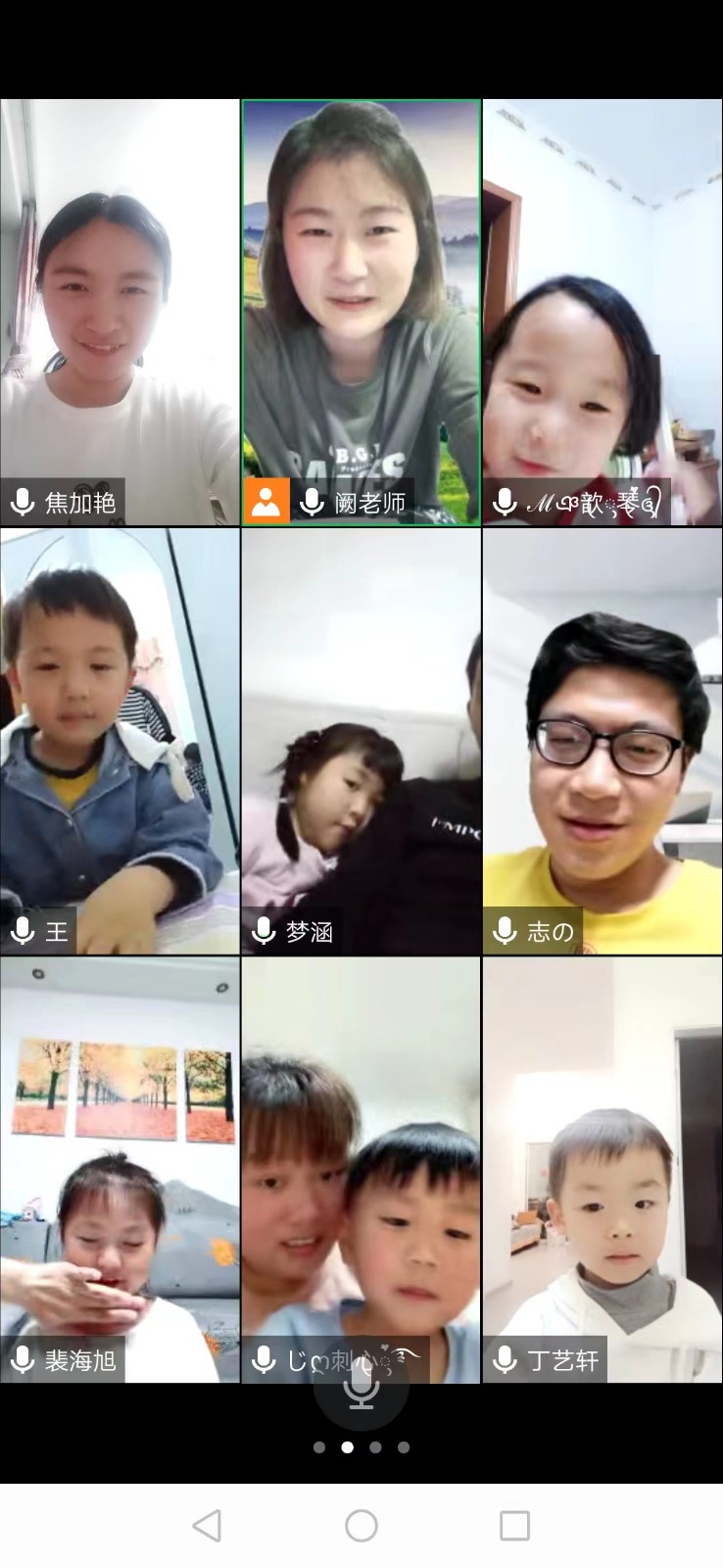Viewport: 723px width, 1568px height.
Task: Enlarge the video tile of 志の
Action: click(602, 741)
